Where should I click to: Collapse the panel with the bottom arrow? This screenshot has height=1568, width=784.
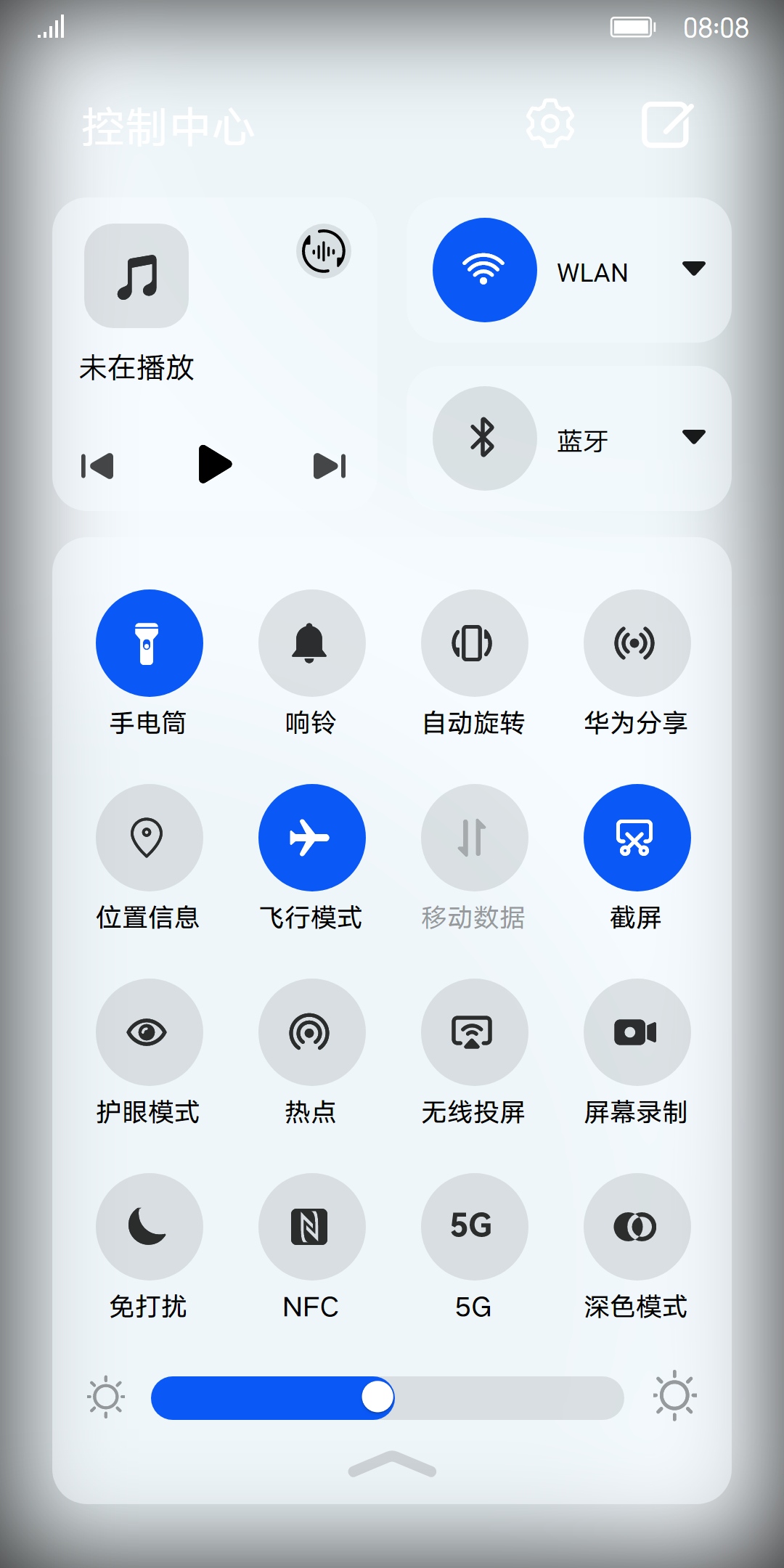(392, 1463)
